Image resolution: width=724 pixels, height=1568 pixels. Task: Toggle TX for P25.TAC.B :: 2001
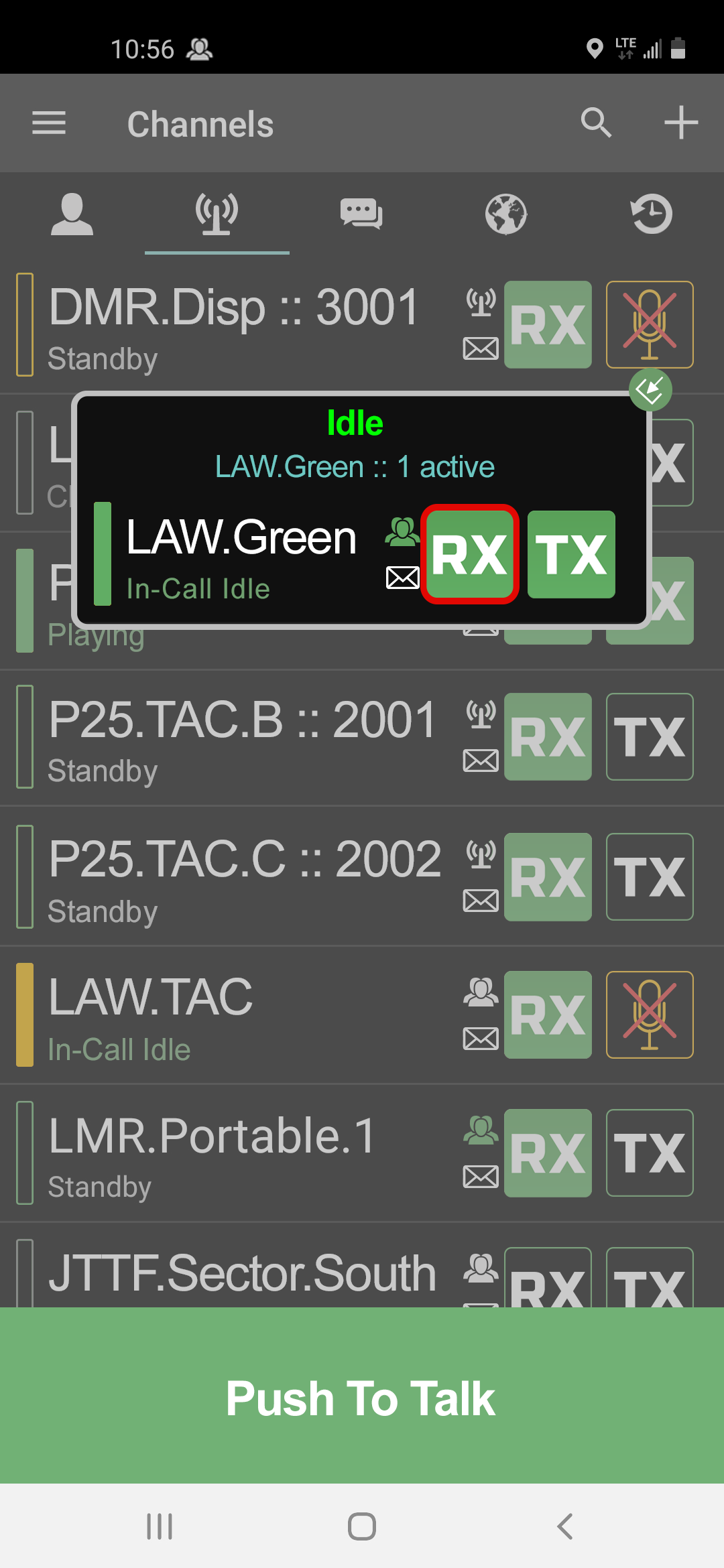point(650,737)
